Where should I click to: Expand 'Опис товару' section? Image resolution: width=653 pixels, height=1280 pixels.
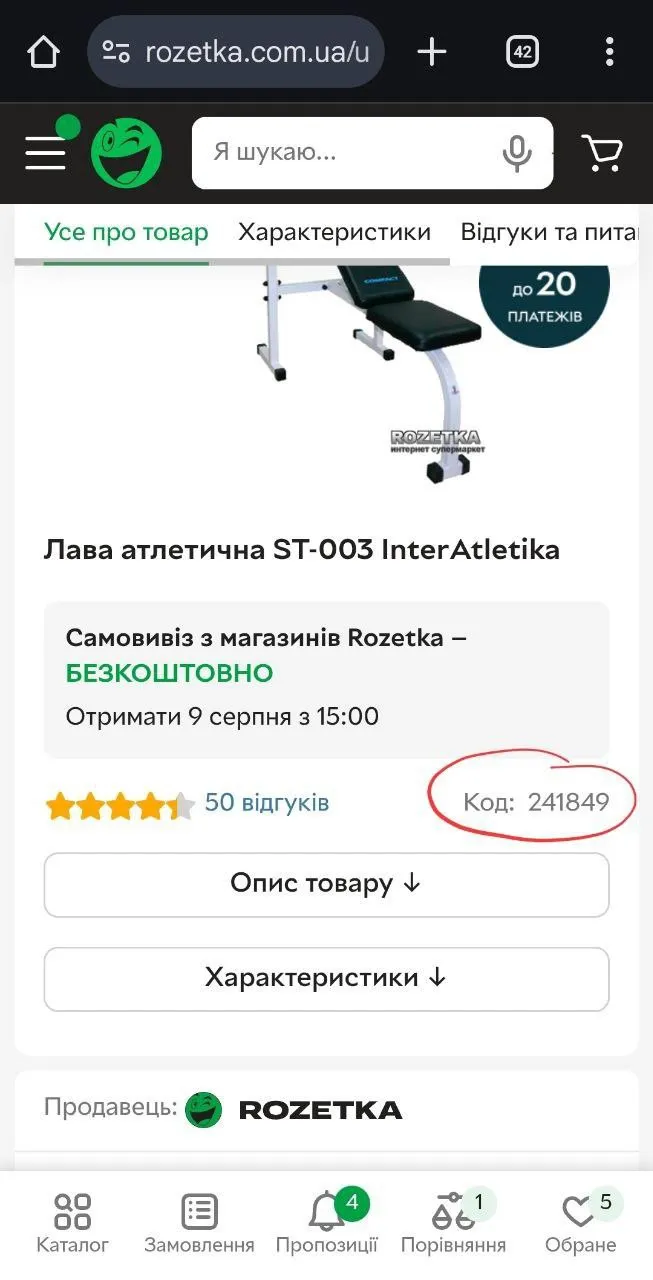[326, 884]
